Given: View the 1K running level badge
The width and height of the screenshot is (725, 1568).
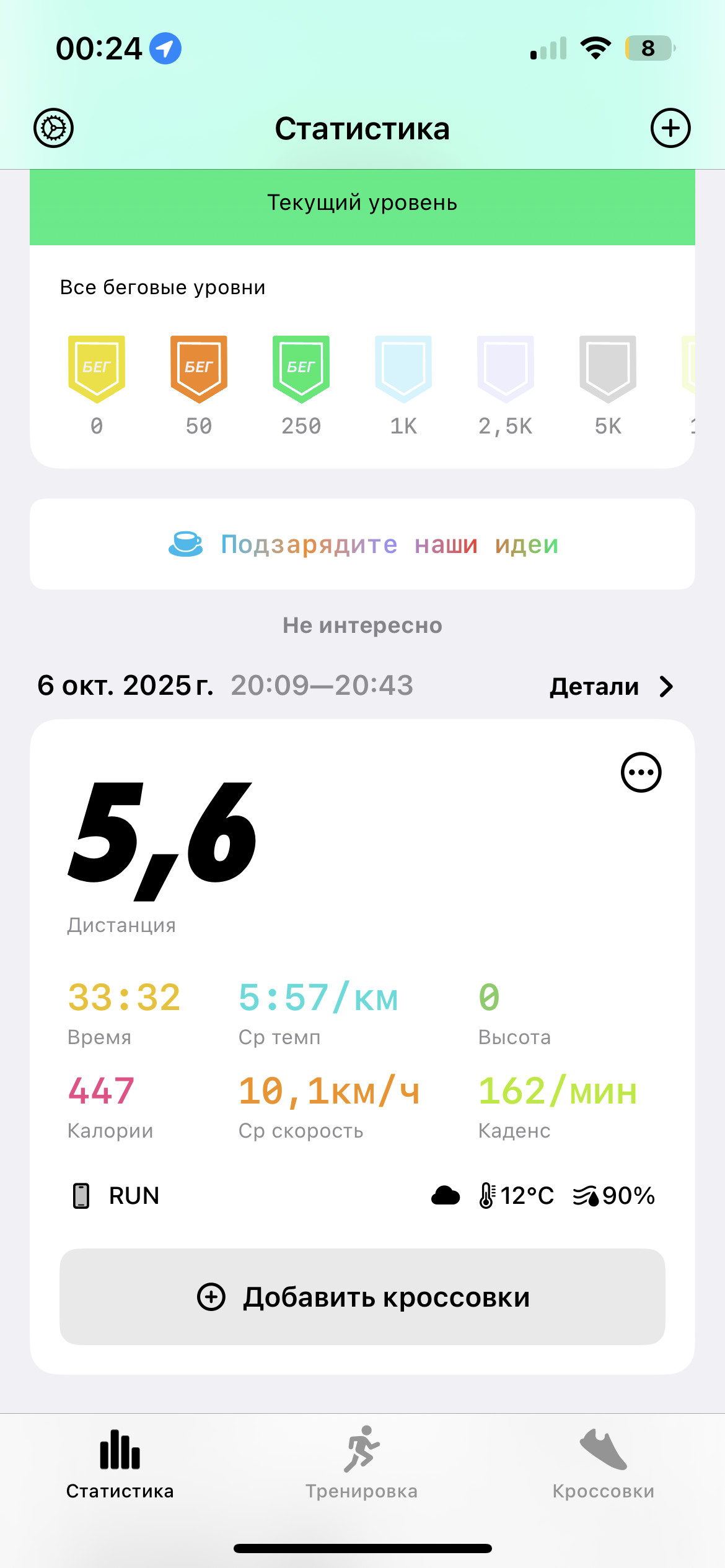Looking at the screenshot, I should (x=403, y=385).
